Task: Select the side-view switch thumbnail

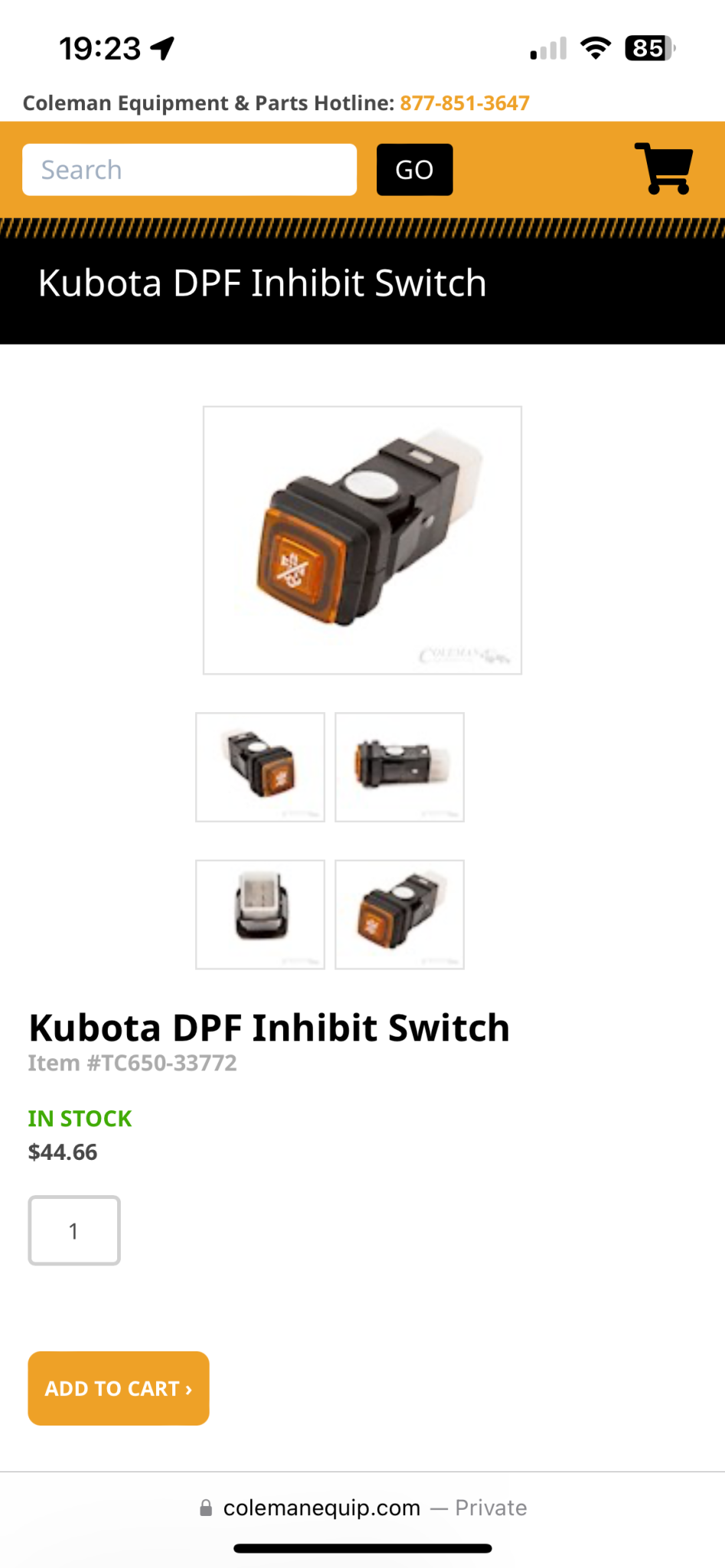Action: click(400, 767)
